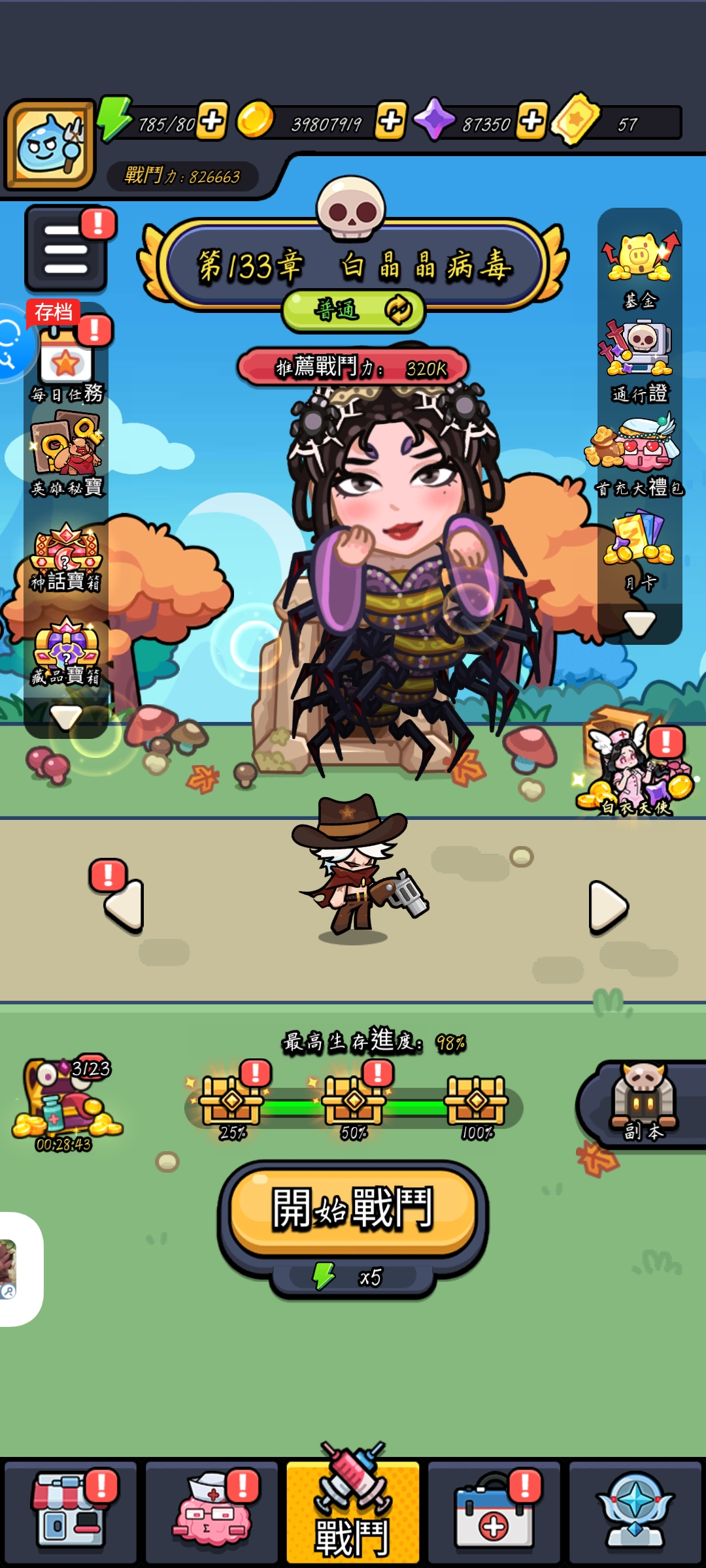This screenshot has width=706, height=1568.
Task: Open 藏品寶箱 collectible chest
Action: pos(67,650)
